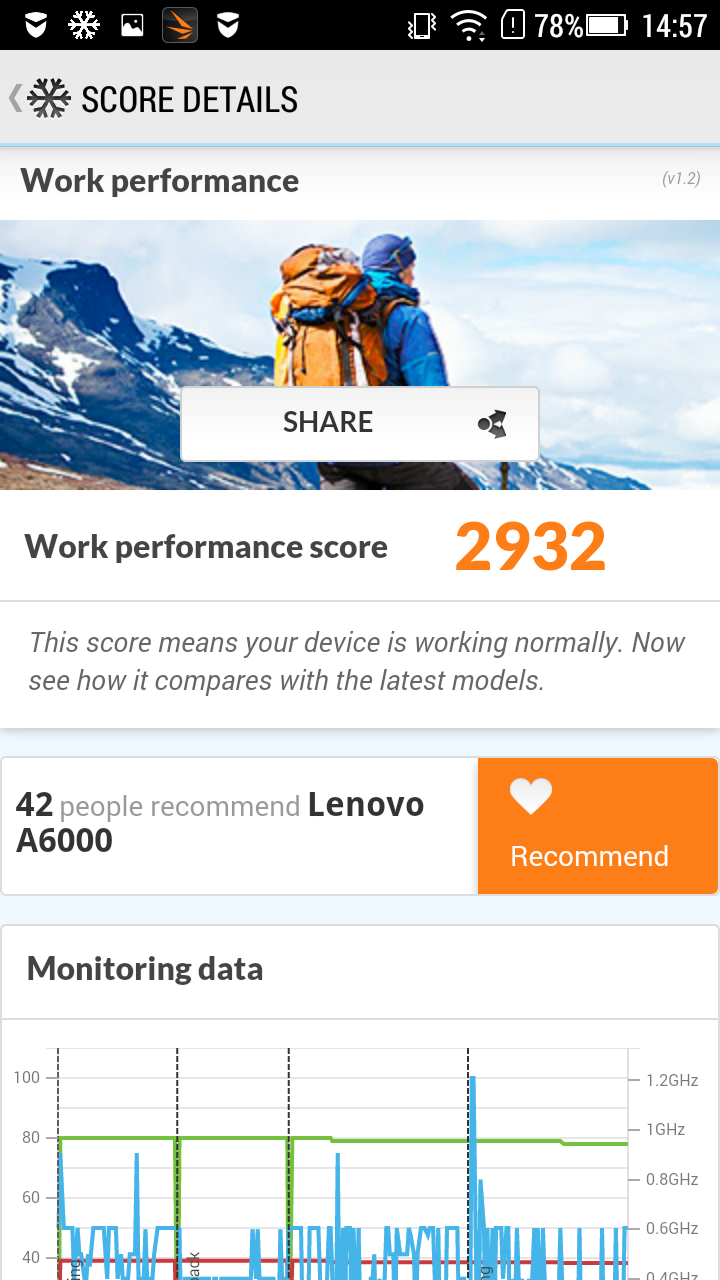The height and width of the screenshot is (1280, 720).
Task: Share the work performance score
Action: point(360,423)
